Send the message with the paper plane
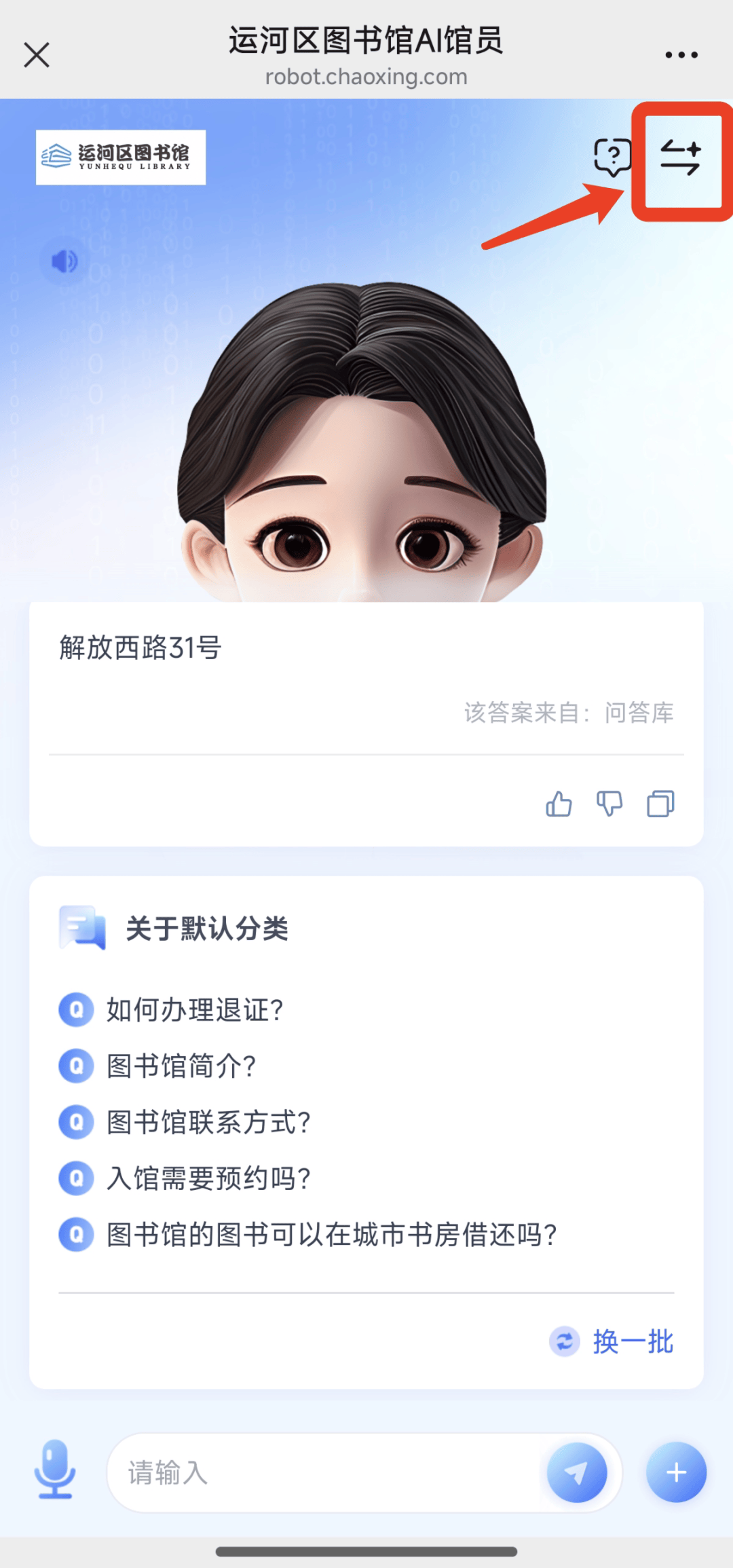This screenshot has height=1568, width=733. (x=577, y=1472)
